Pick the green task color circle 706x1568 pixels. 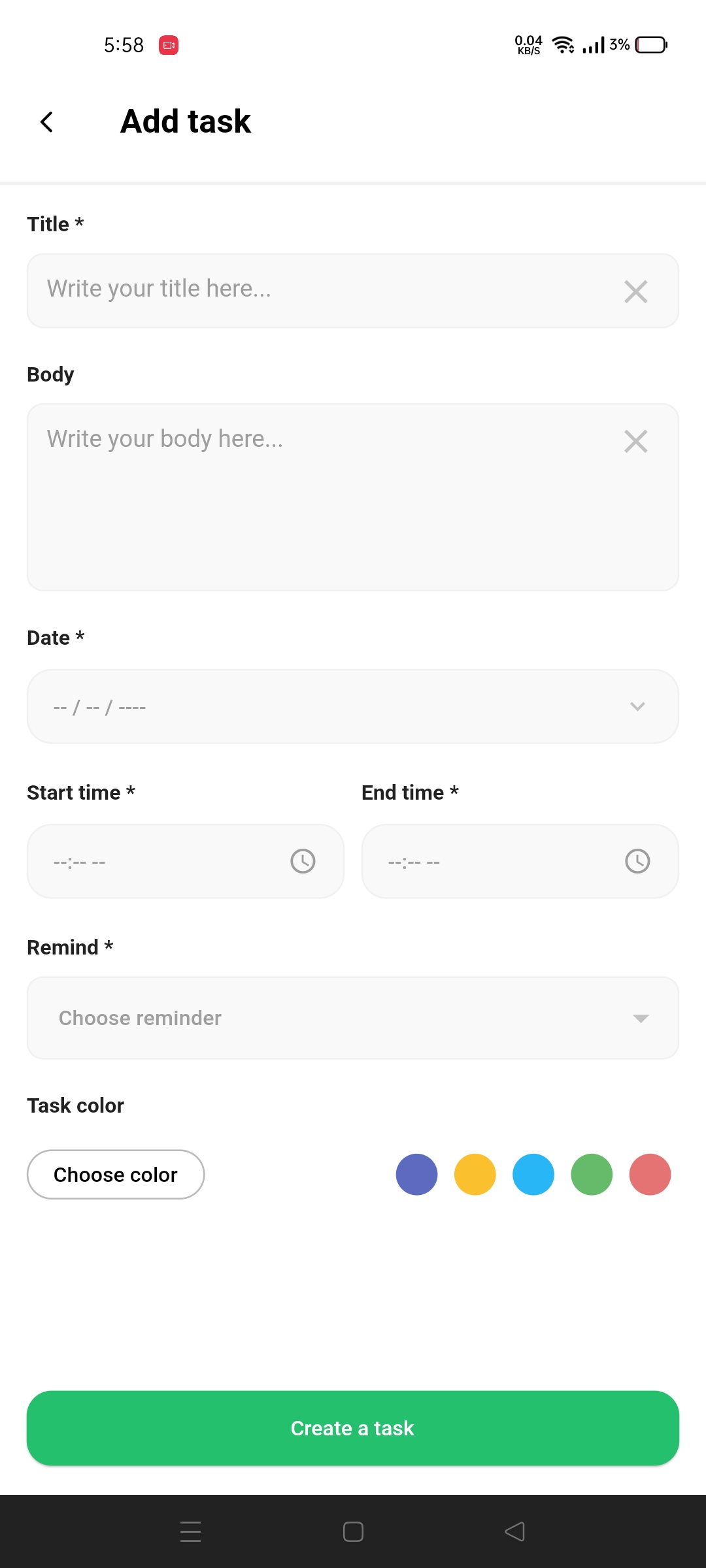coord(592,1174)
